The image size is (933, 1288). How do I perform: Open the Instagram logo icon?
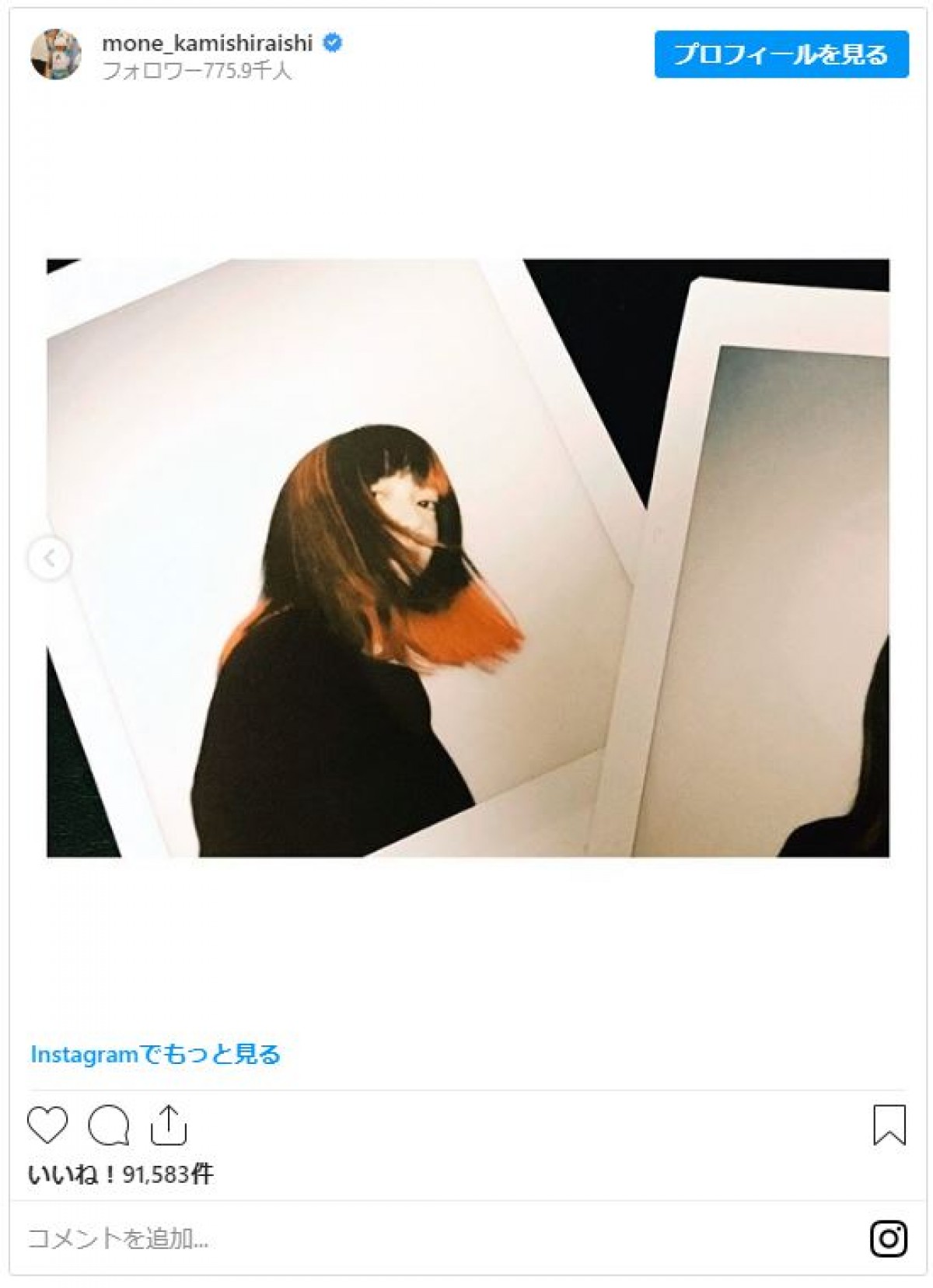[889, 1237]
